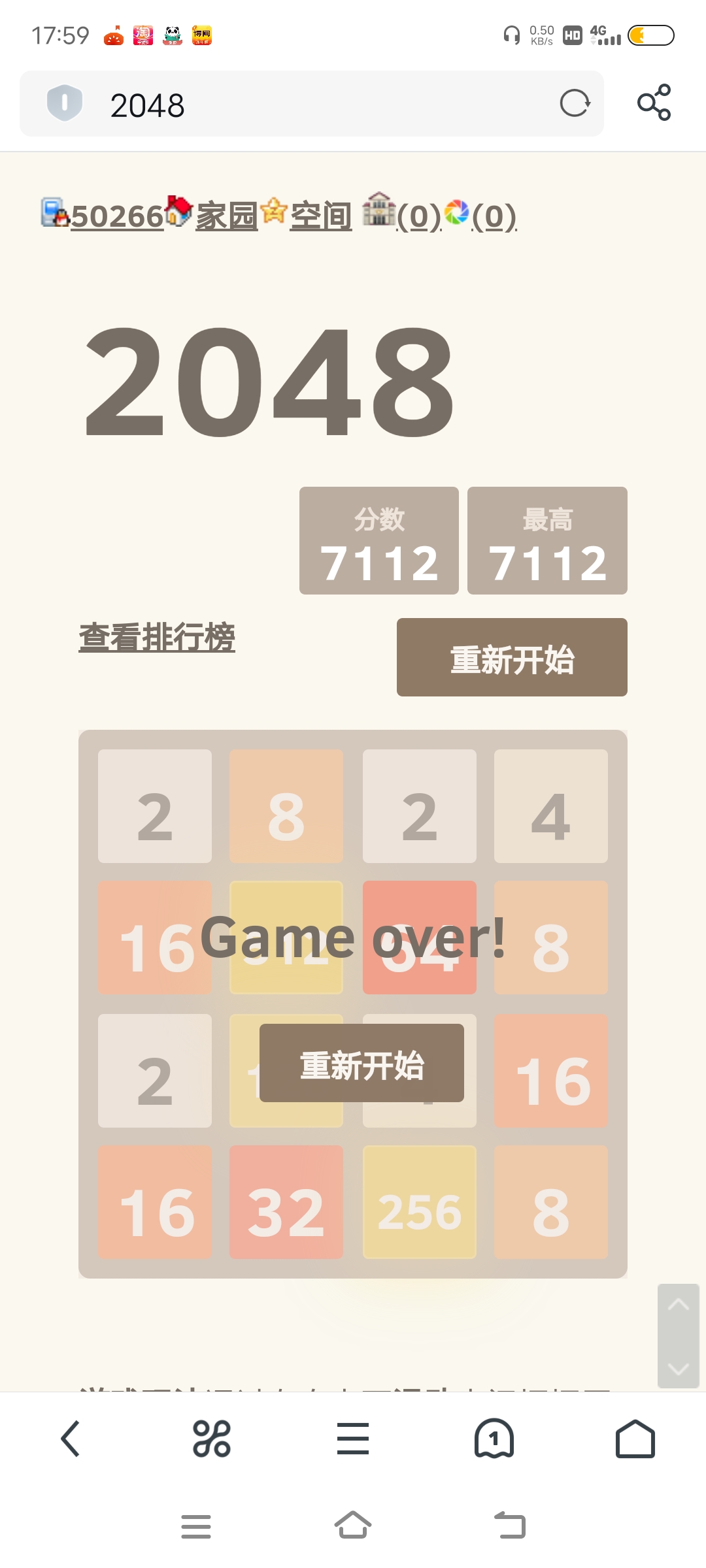The width and height of the screenshot is (706, 1568).
Task: Tap 重新开始 under Game over
Action: (x=361, y=1063)
